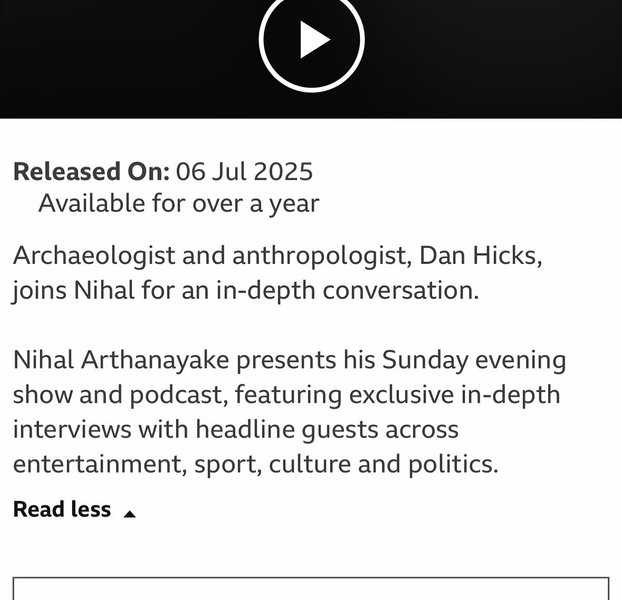Collapse the description with Read less

(x=73, y=510)
